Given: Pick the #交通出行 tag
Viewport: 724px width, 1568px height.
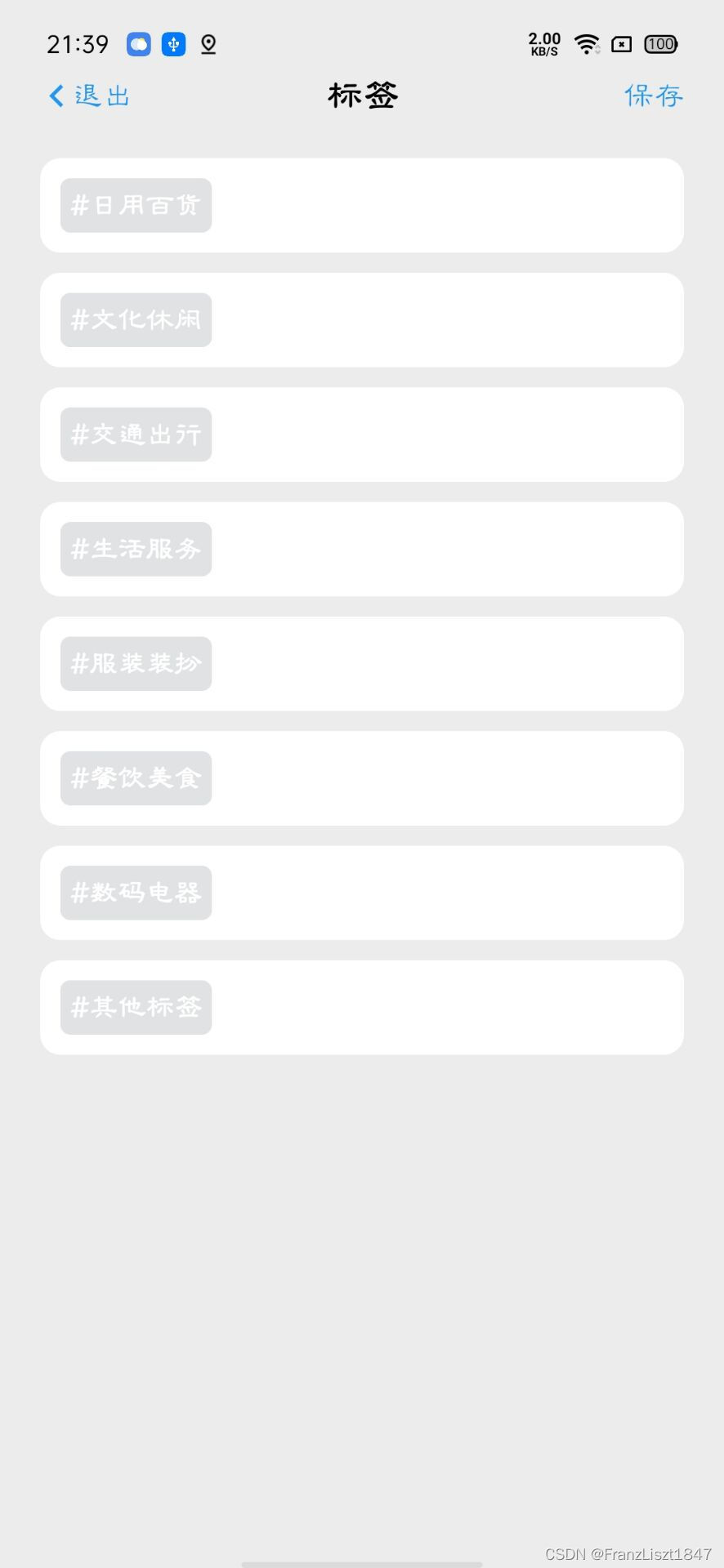Looking at the screenshot, I should pyautogui.click(x=136, y=434).
